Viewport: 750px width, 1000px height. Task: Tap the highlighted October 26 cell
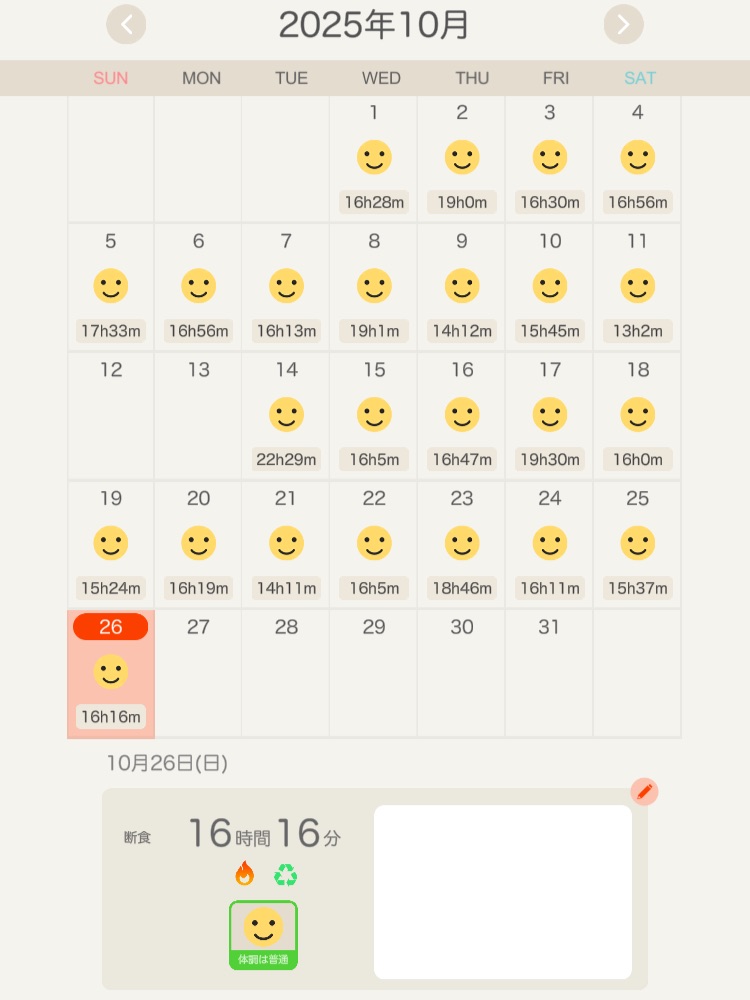111,673
